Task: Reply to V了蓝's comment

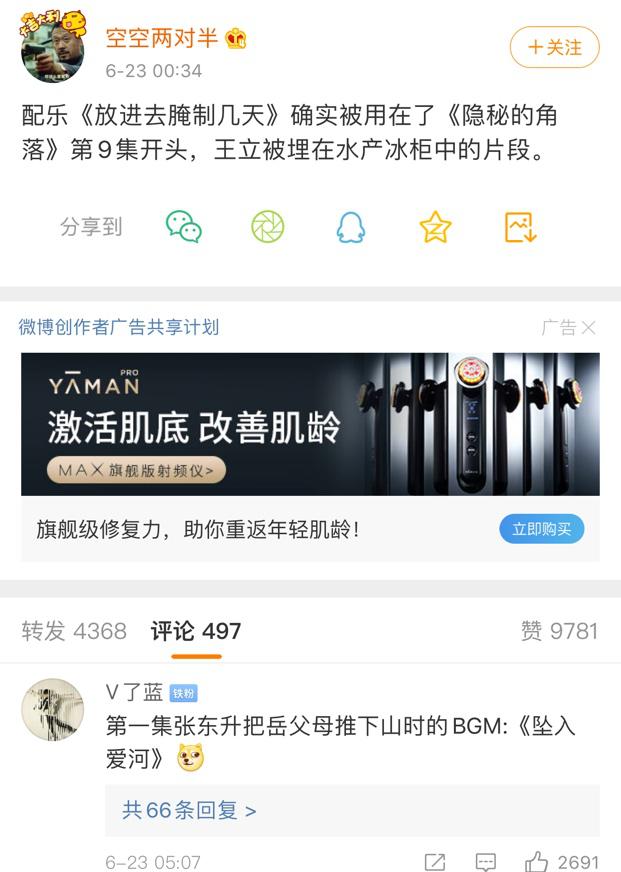Action: pos(486,861)
